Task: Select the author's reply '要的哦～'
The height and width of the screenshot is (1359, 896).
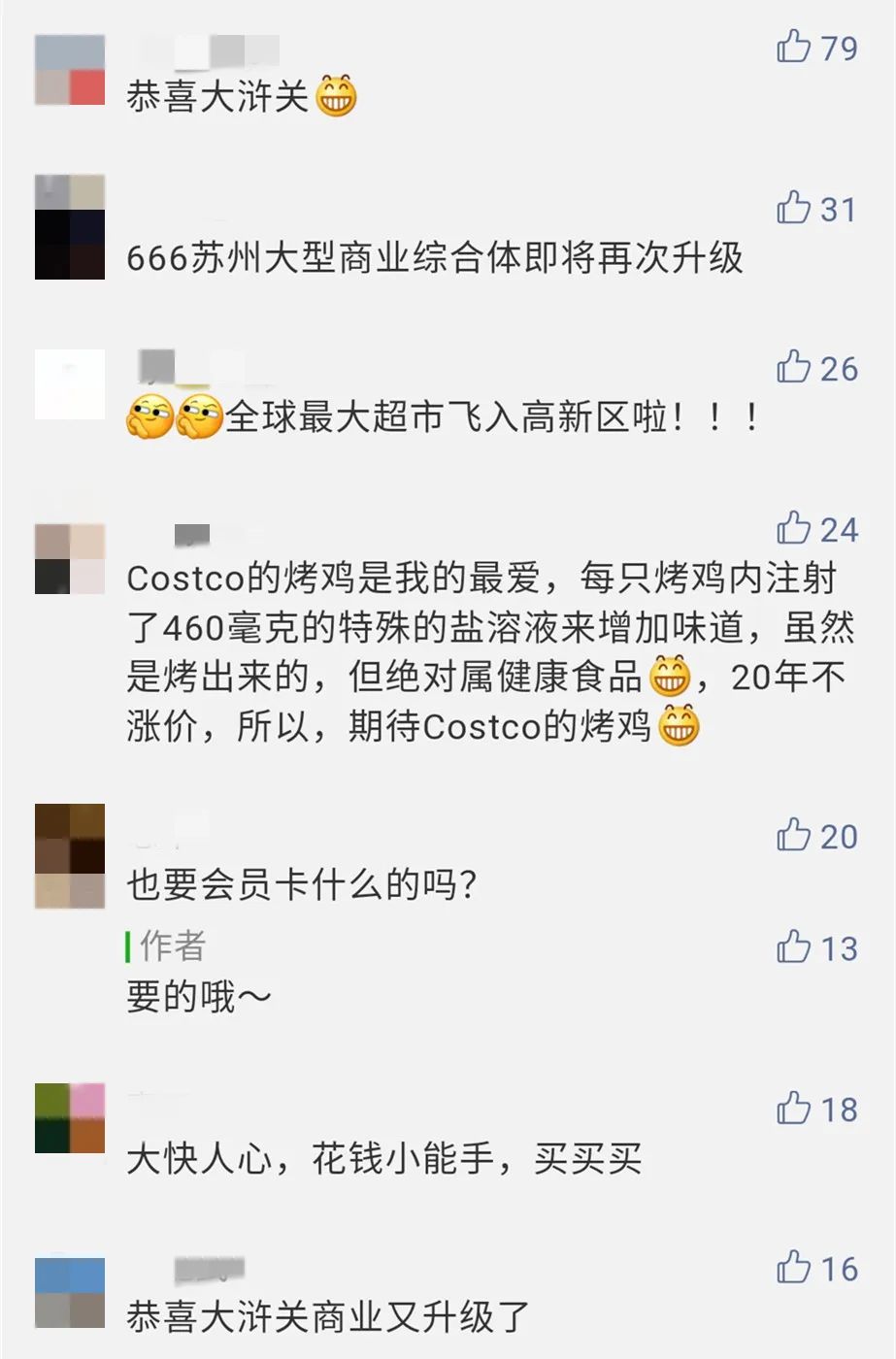Action: (199, 994)
